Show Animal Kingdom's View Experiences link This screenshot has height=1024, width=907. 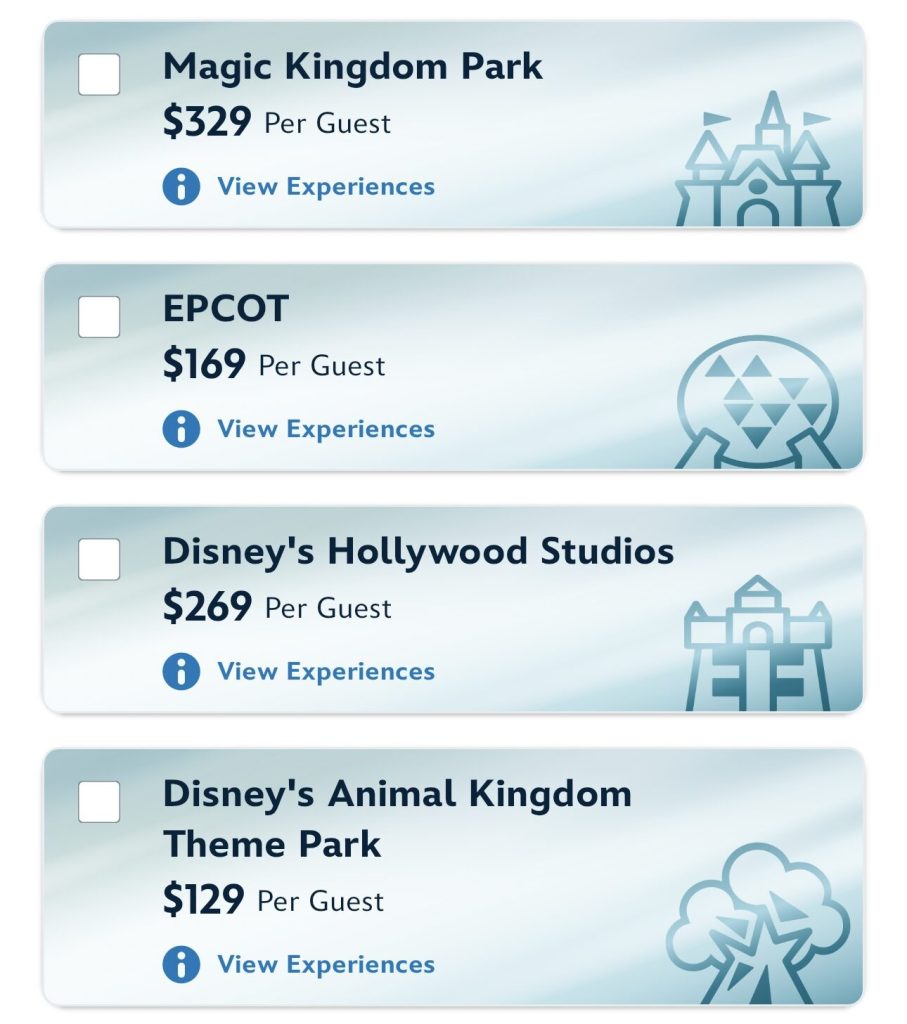pos(325,964)
